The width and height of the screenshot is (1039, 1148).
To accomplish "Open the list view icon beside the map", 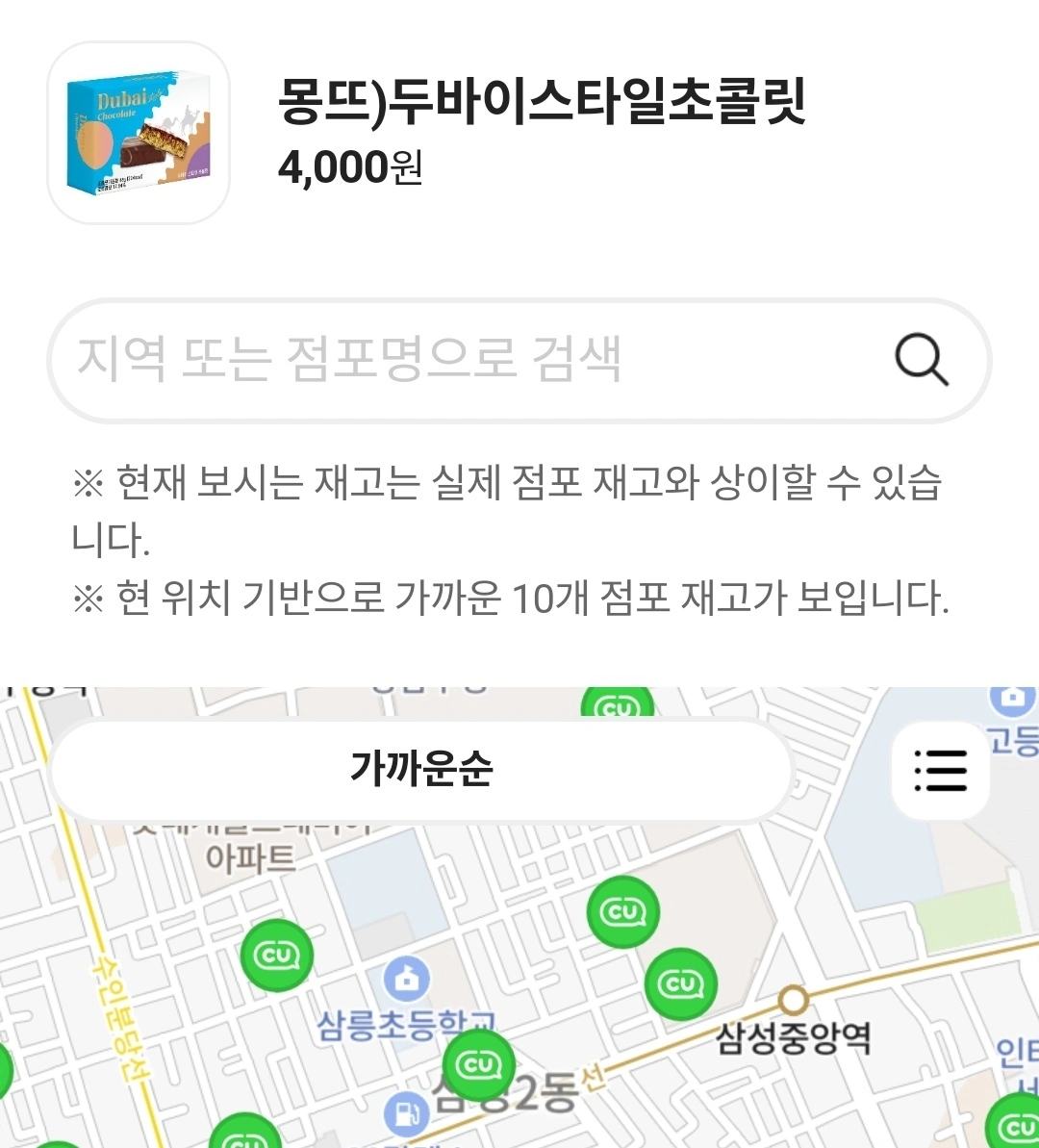I will pos(940,772).
